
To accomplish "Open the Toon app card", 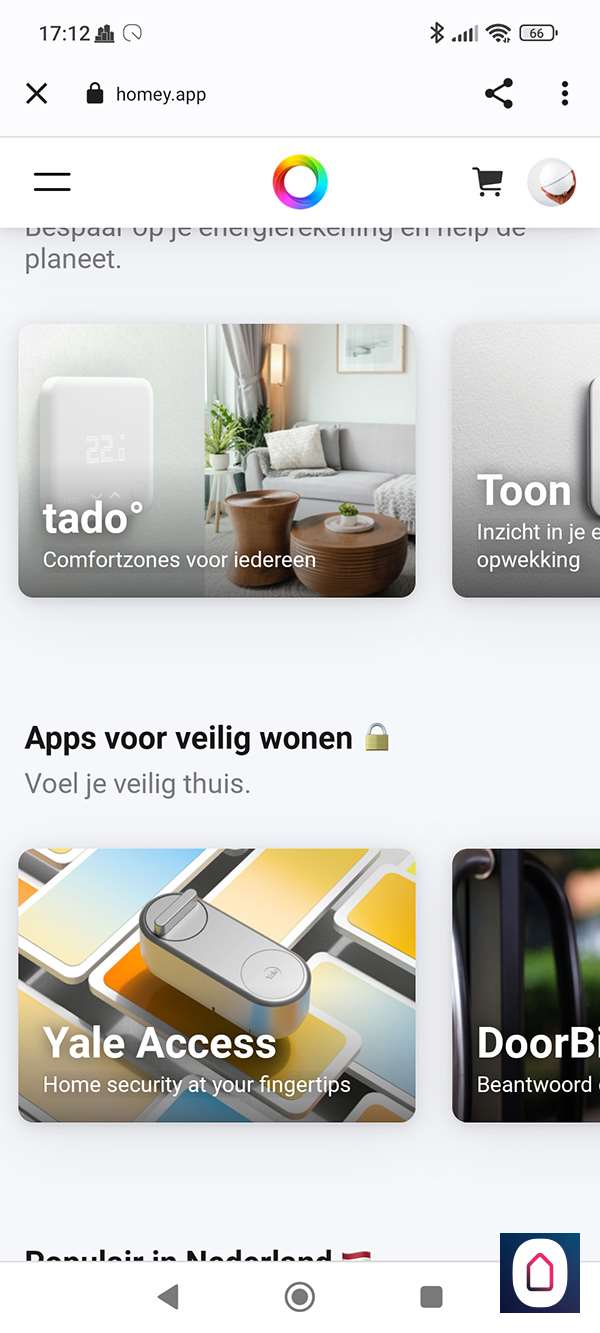I will [526, 460].
